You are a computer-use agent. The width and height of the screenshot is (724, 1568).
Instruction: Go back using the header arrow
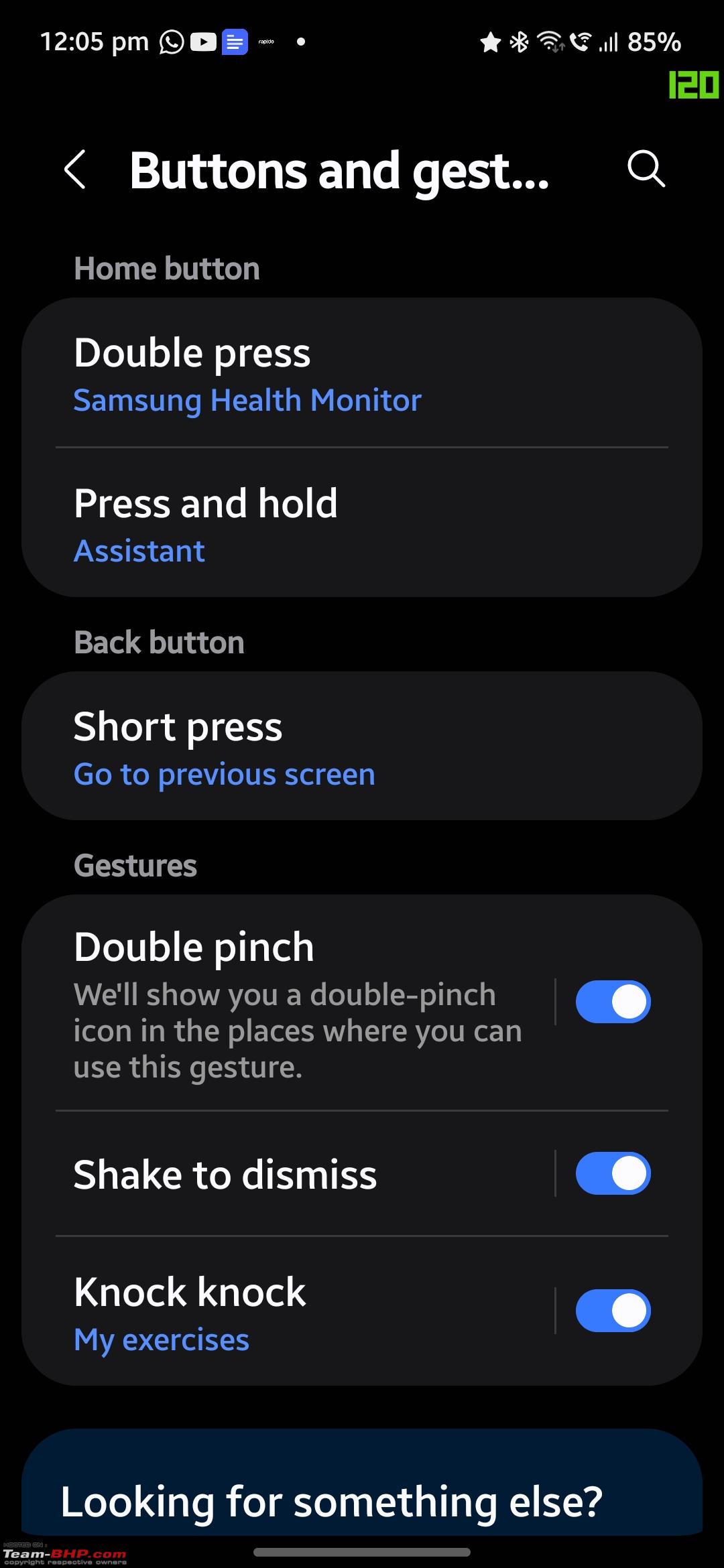[75, 170]
